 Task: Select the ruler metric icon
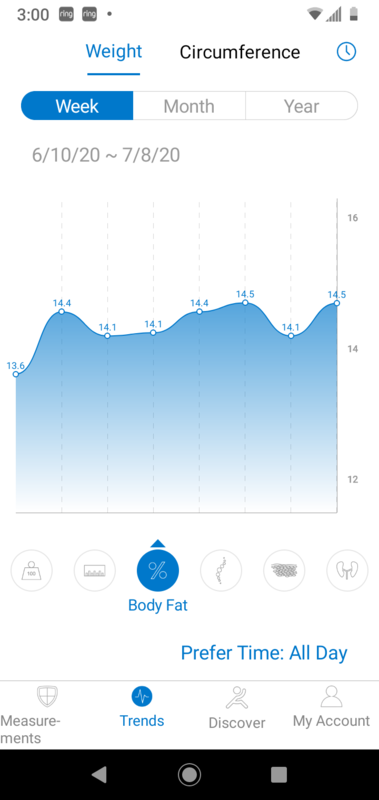[95, 570]
